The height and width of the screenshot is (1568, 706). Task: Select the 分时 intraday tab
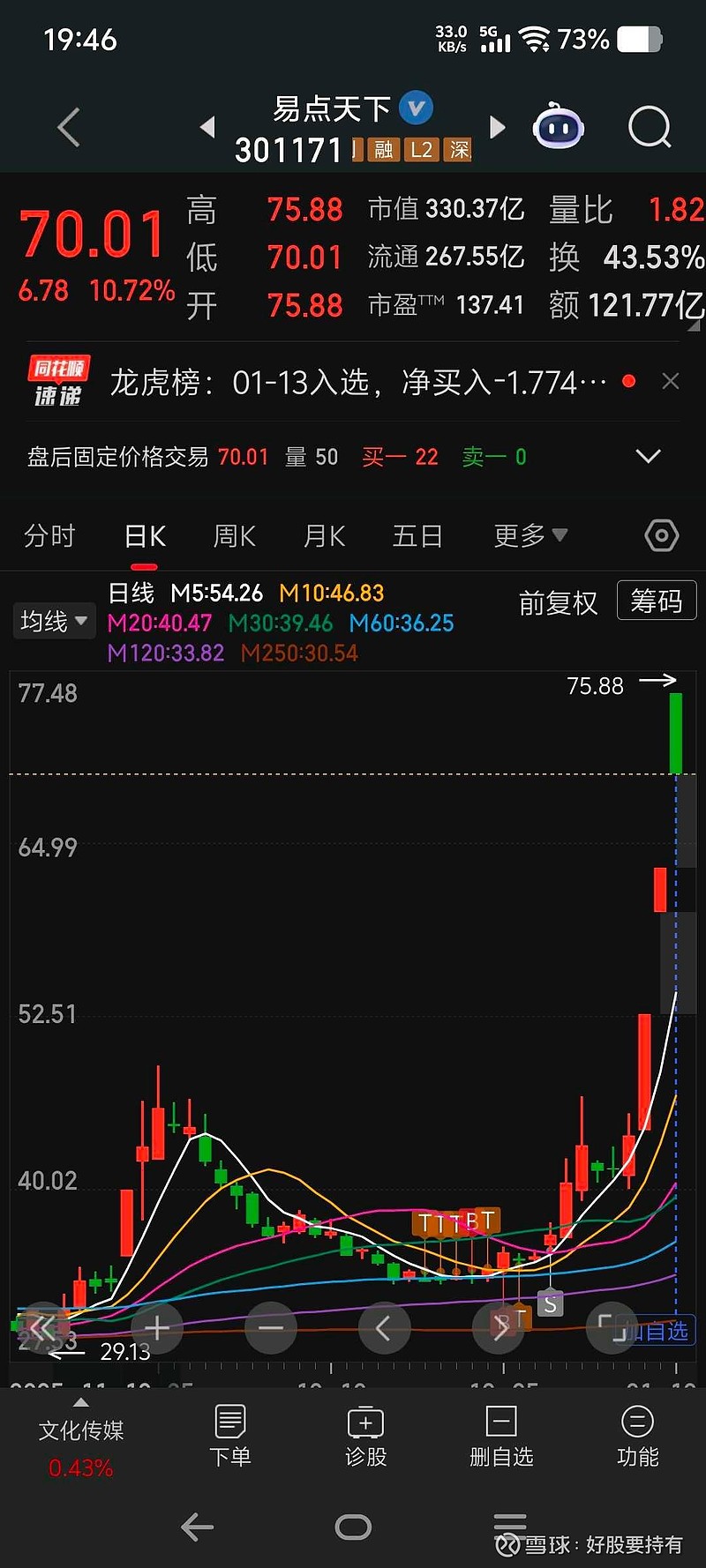click(49, 534)
